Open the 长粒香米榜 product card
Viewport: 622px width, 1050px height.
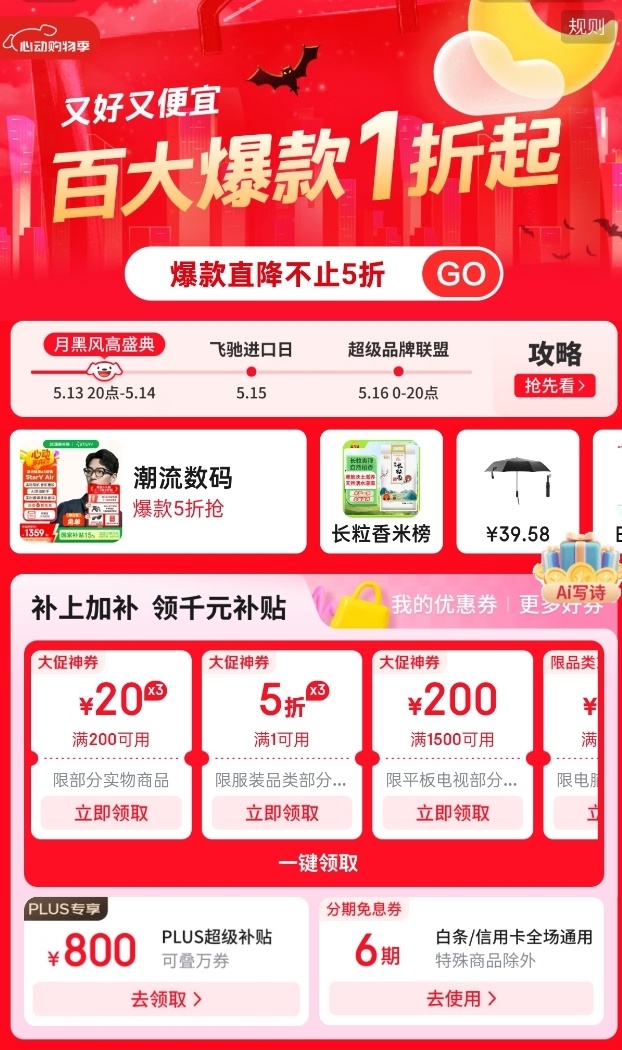point(381,491)
